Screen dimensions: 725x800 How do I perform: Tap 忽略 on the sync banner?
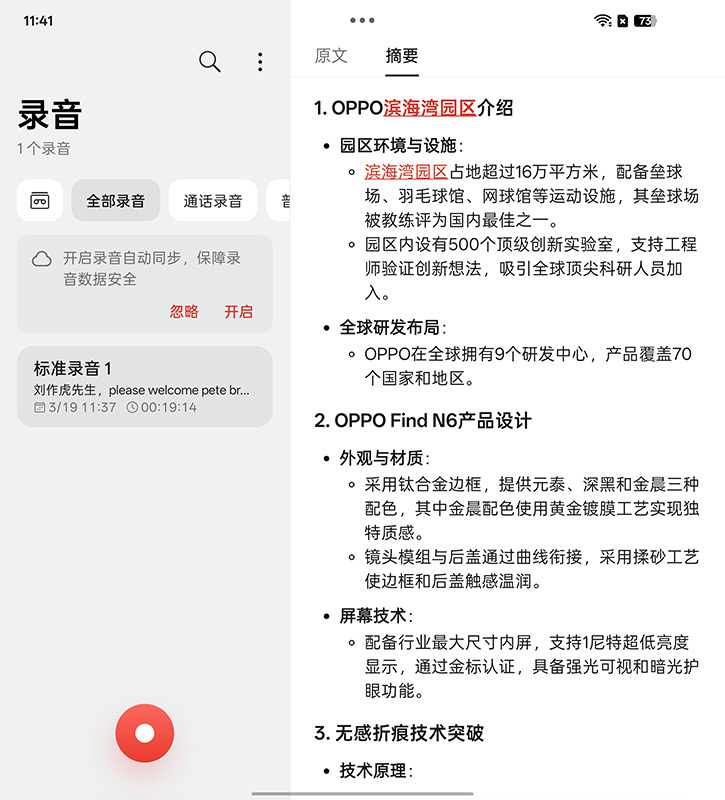tap(184, 311)
